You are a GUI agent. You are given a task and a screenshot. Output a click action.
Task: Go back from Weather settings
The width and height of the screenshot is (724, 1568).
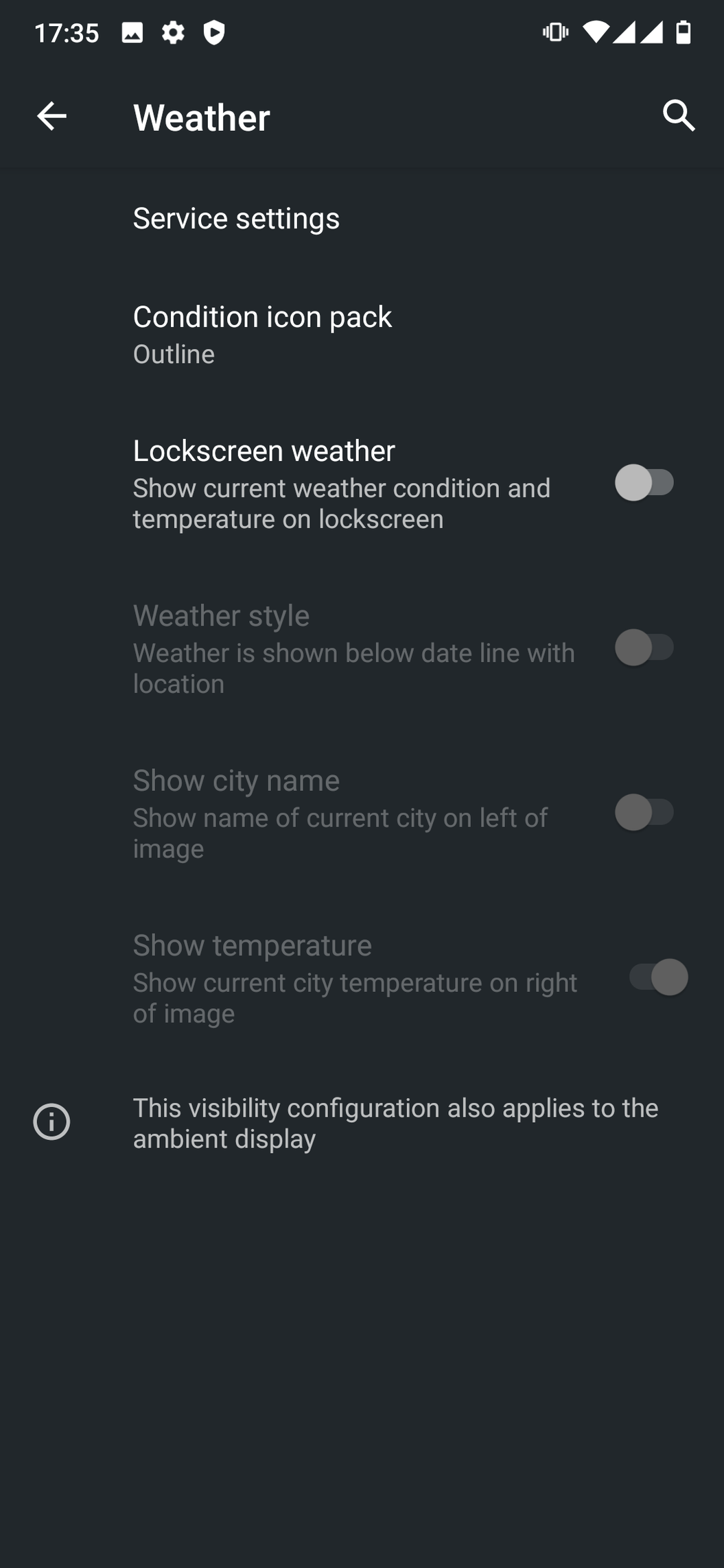[51, 116]
